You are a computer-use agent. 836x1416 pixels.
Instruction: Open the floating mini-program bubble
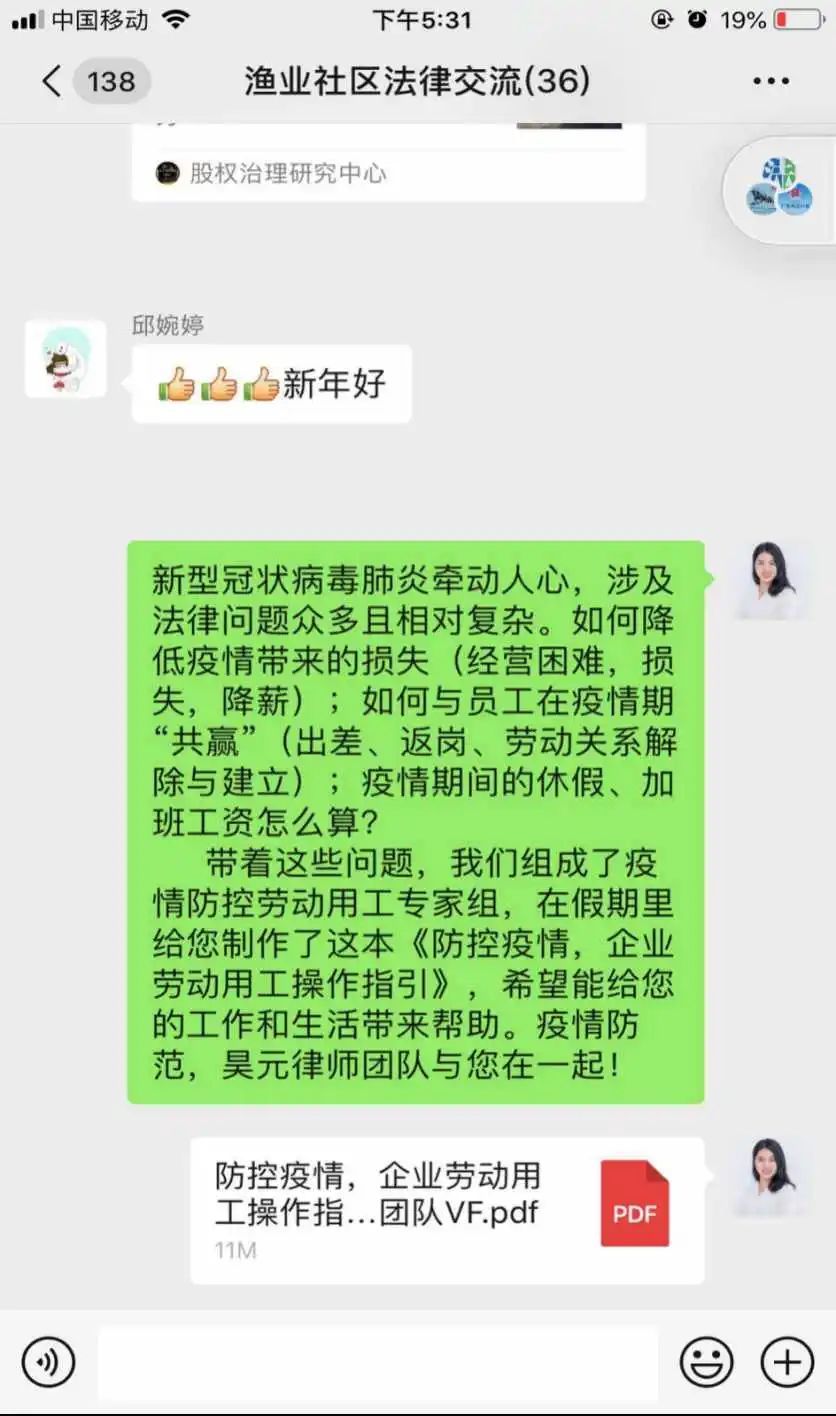(x=781, y=189)
